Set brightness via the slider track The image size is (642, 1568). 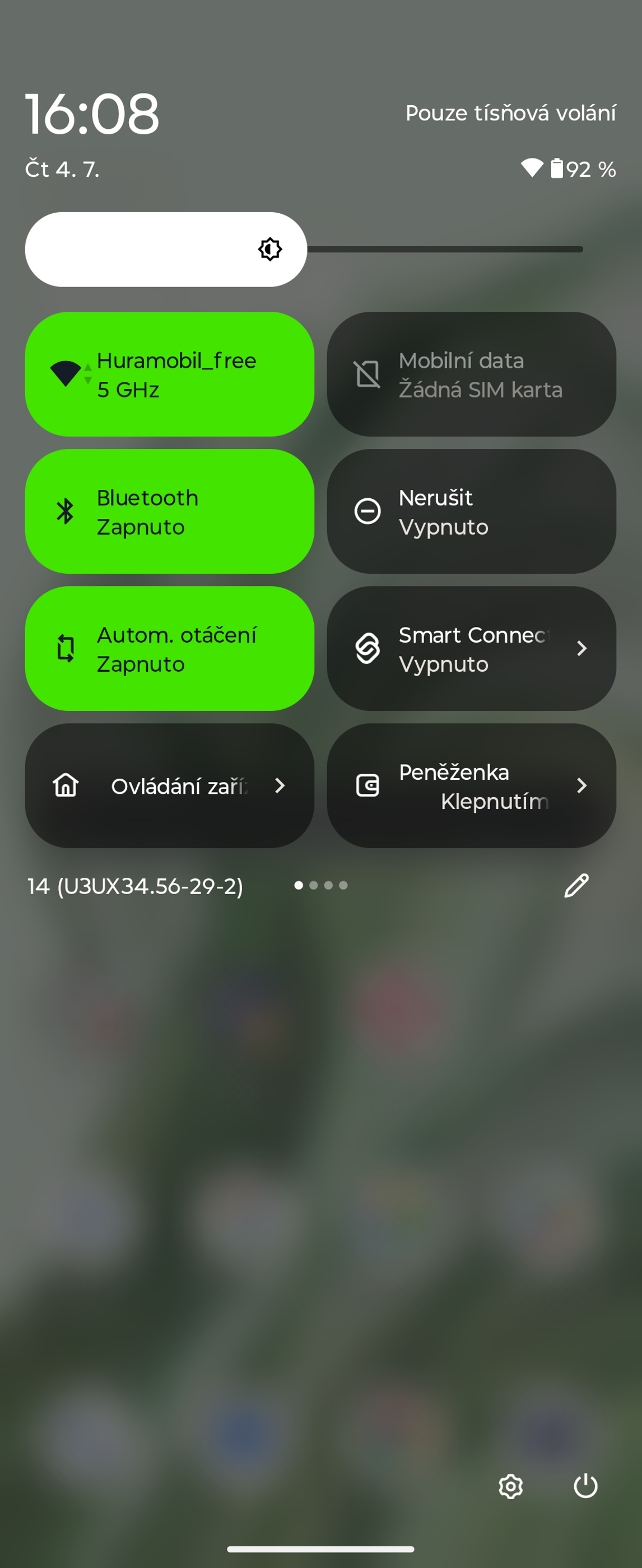point(445,249)
